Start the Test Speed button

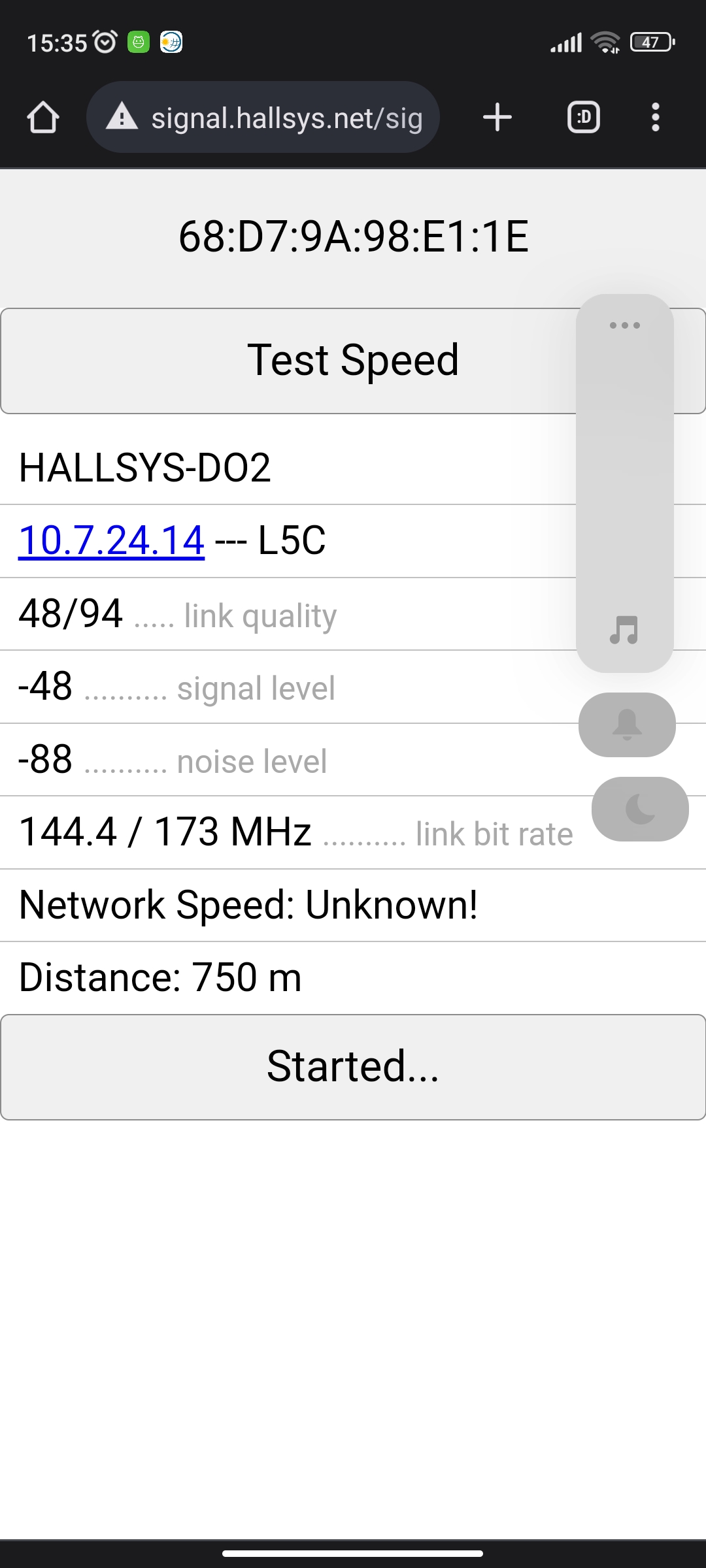point(288,361)
